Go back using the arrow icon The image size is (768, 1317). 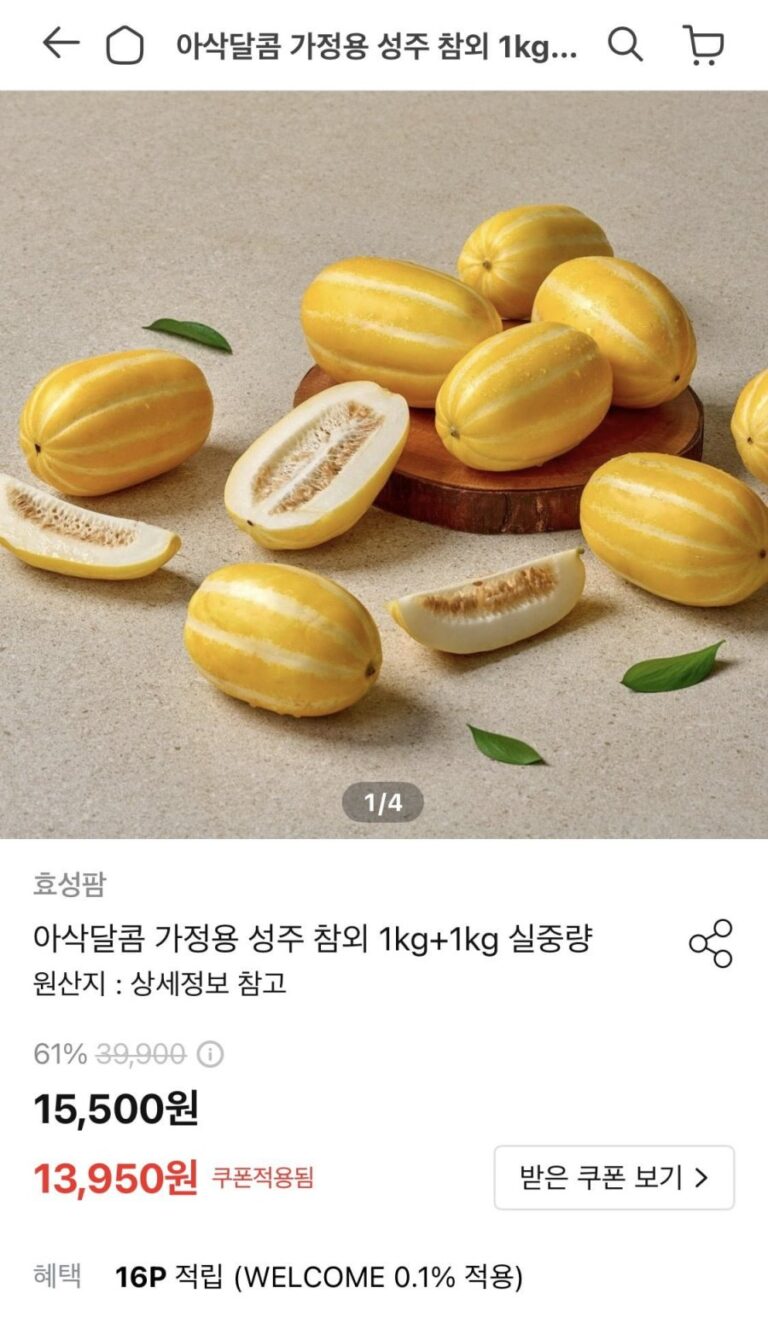pos(60,44)
